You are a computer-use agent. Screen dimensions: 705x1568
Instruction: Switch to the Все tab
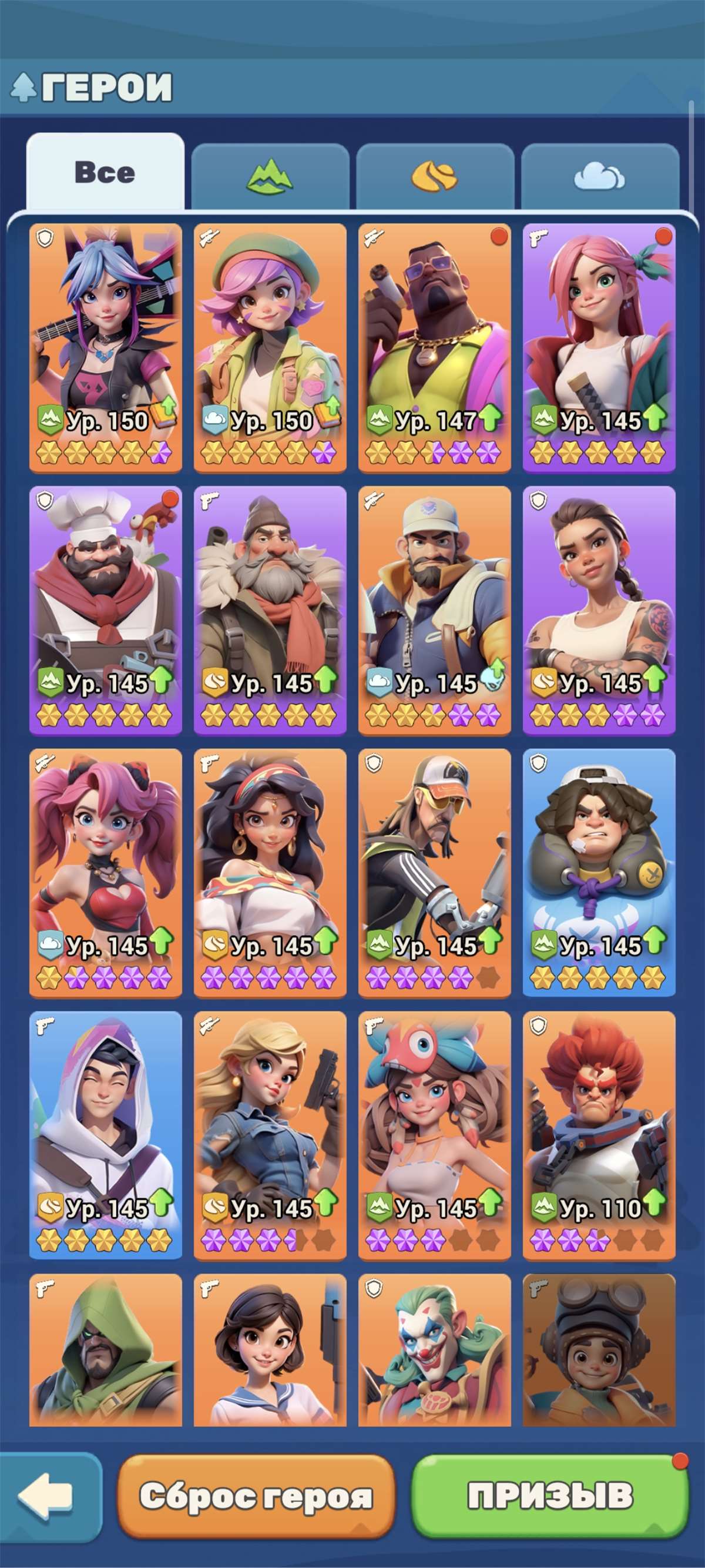tap(105, 173)
